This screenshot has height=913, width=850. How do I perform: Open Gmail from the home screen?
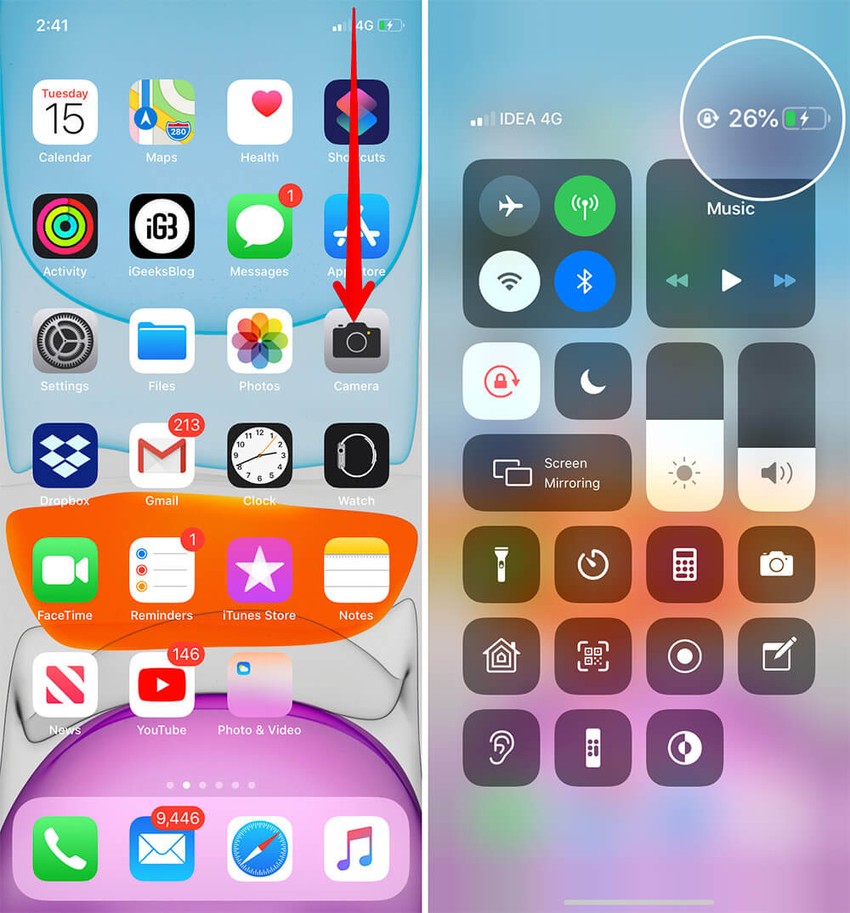coord(162,455)
